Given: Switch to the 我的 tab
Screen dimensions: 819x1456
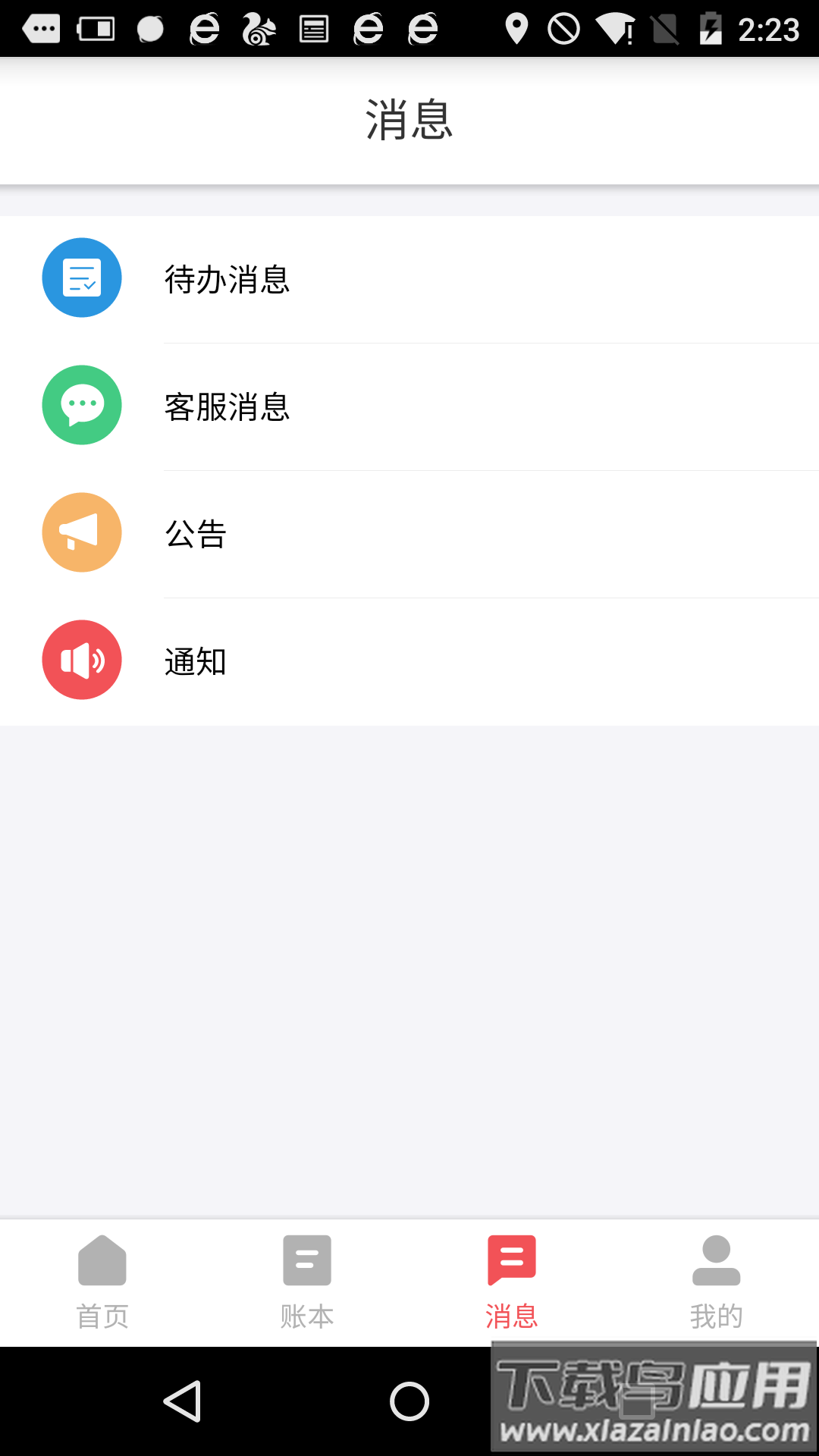Looking at the screenshot, I should 717,1282.
